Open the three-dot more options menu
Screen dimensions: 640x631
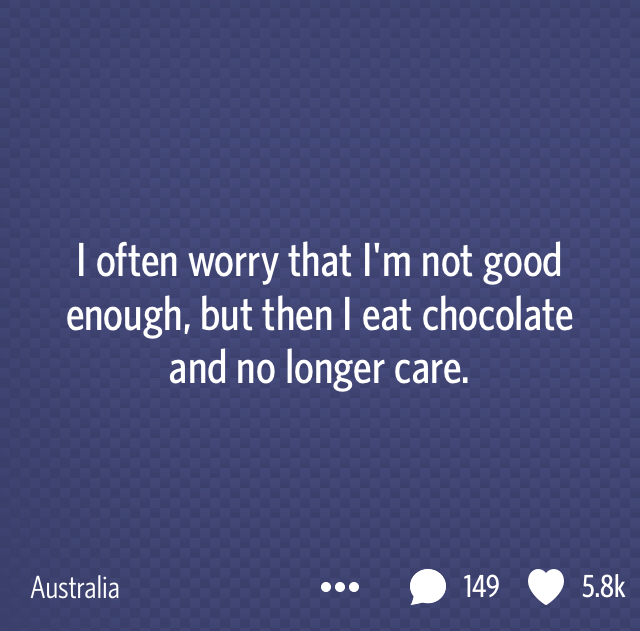point(340,587)
